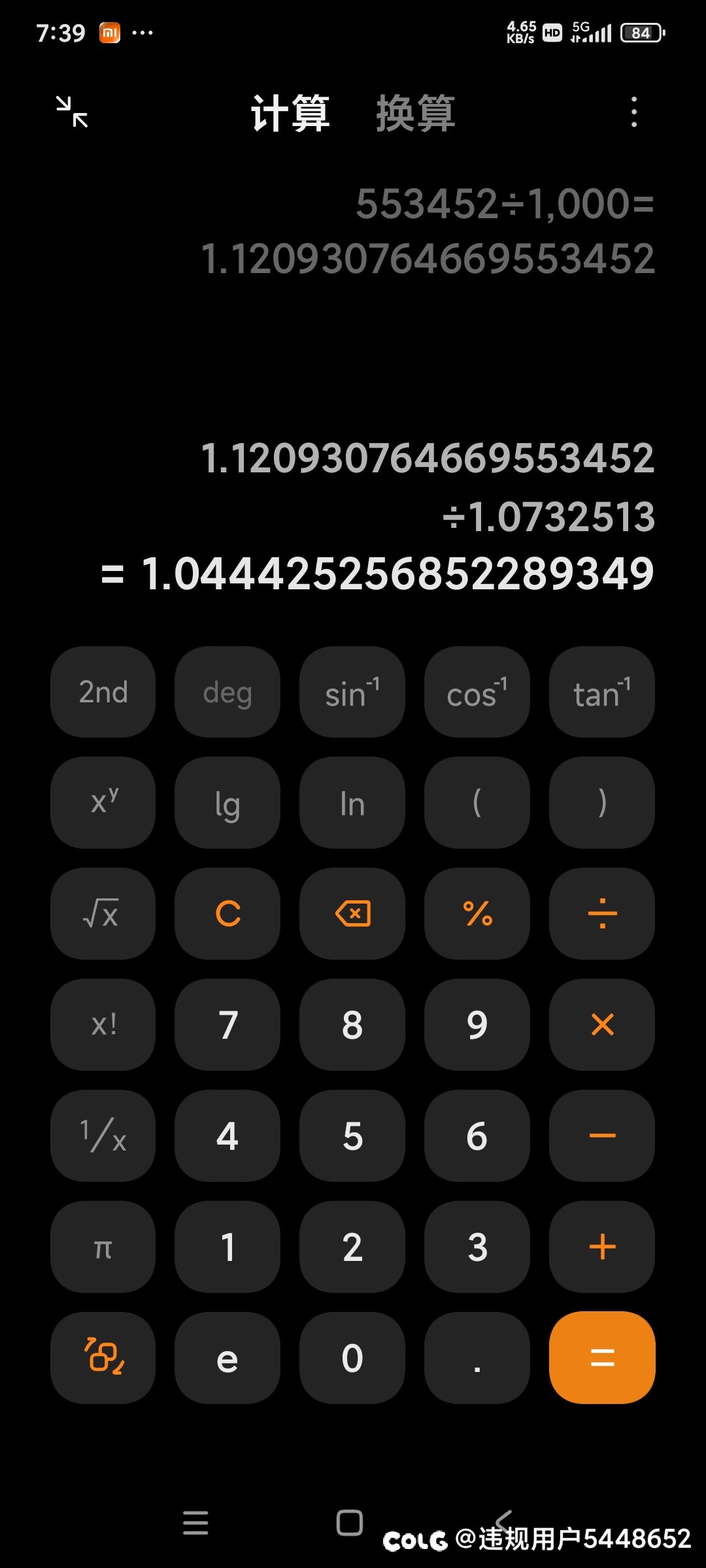Screen dimensions: 706x1568
Task: Select the division operator
Action: click(x=602, y=913)
